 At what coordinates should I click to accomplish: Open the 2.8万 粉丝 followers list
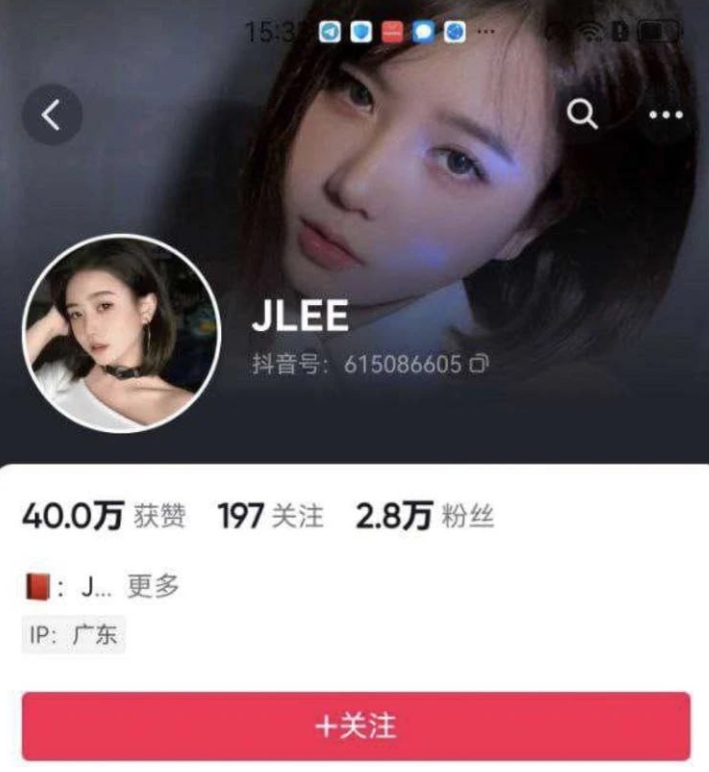tap(424, 516)
